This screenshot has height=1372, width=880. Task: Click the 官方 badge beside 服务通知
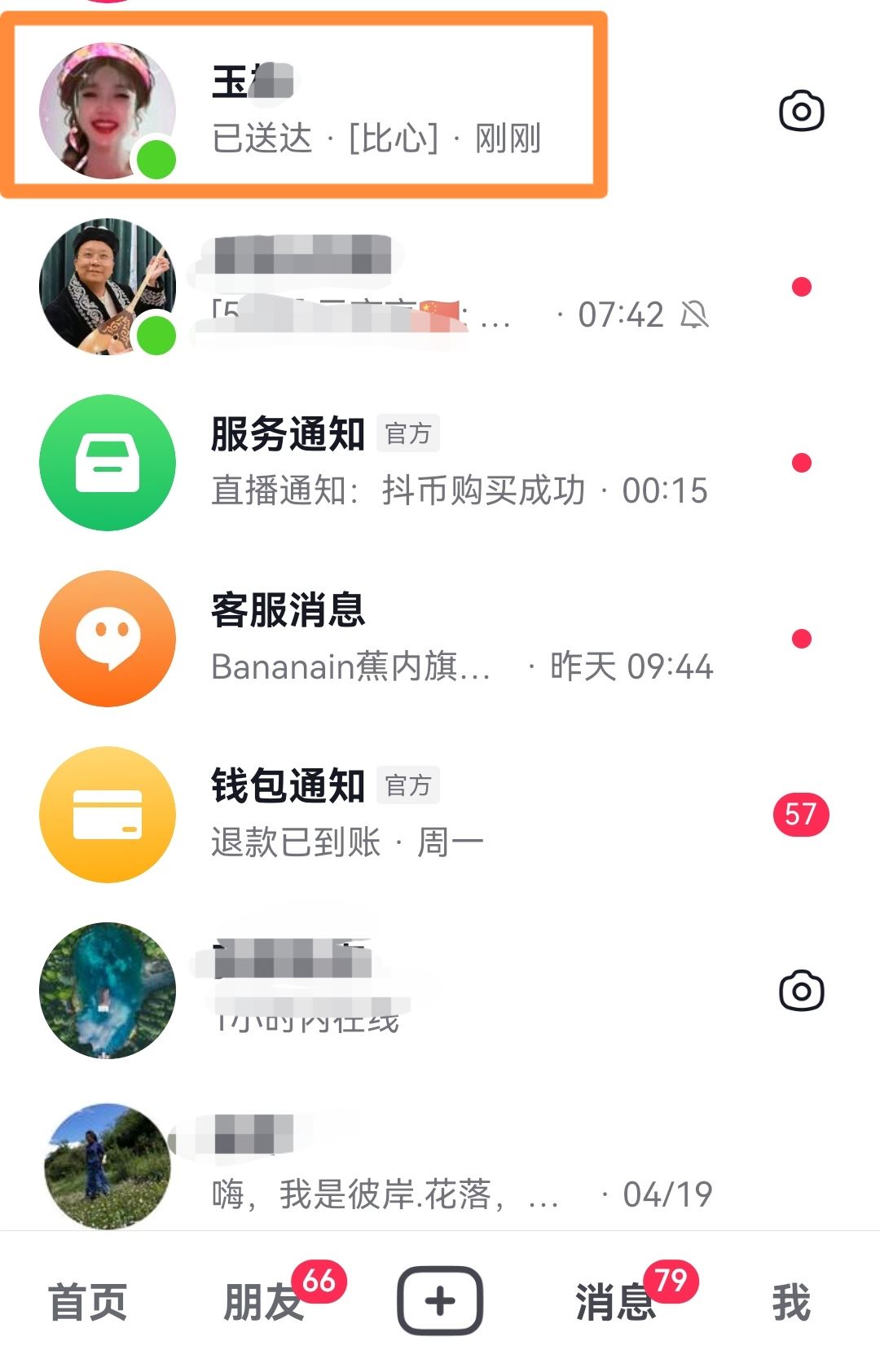click(x=410, y=434)
